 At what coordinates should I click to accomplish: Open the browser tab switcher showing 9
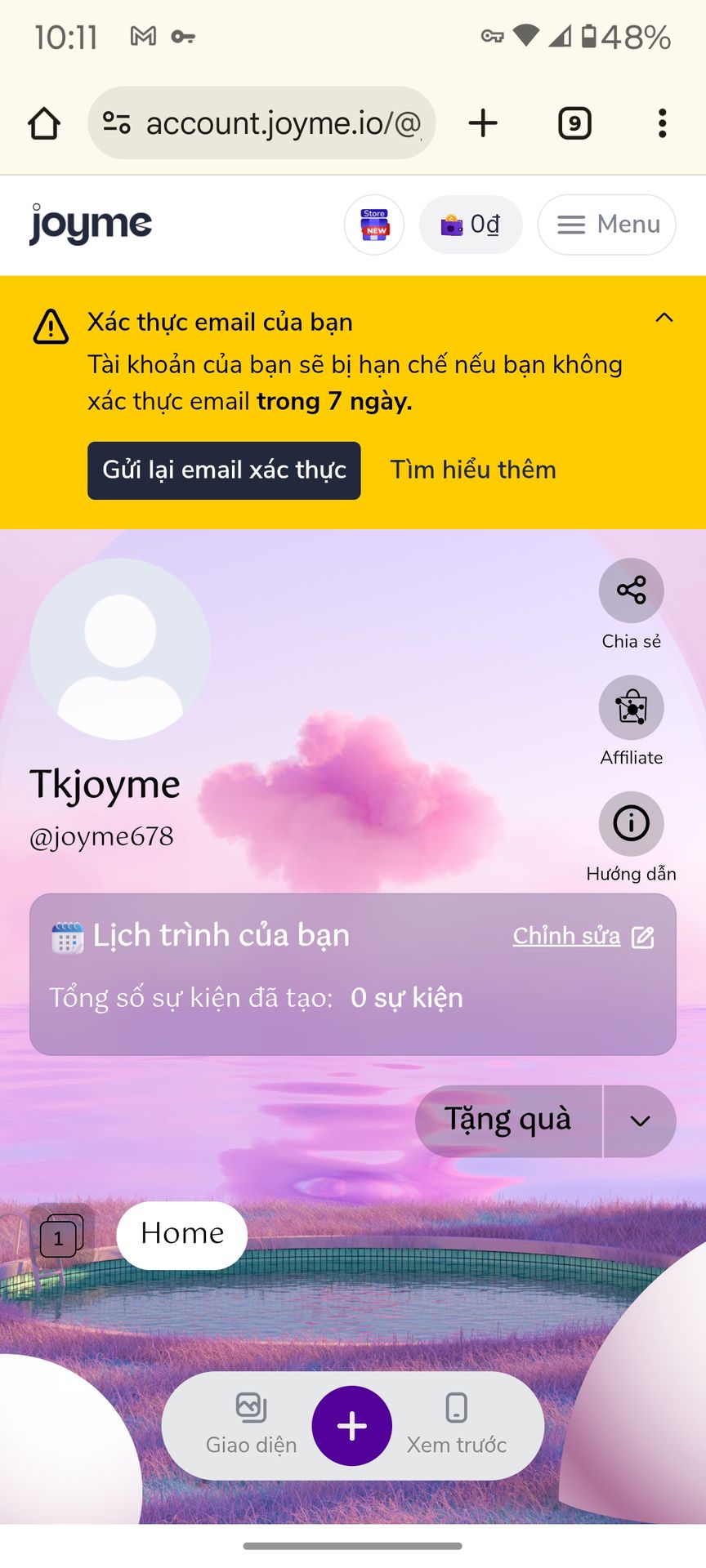[574, 123]
